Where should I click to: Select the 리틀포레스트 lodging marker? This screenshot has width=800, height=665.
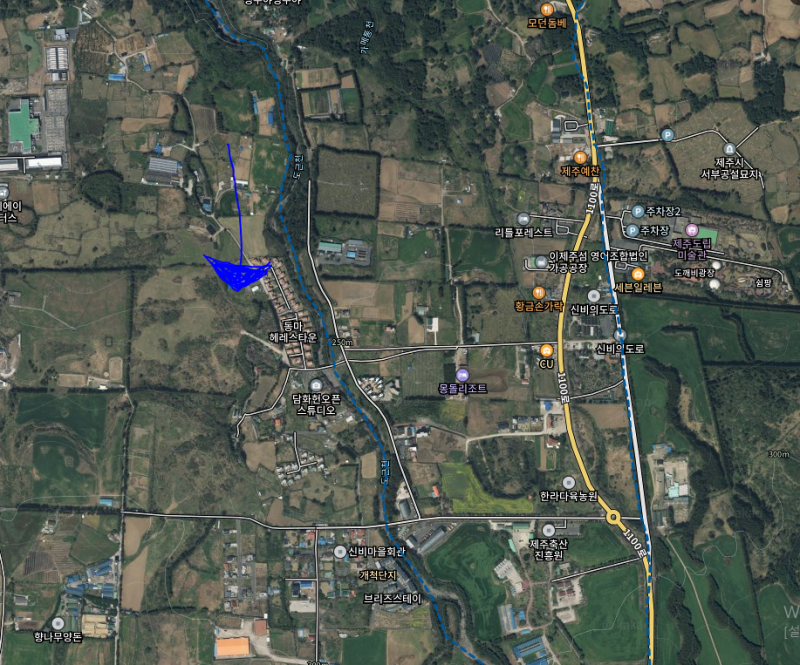[522, 218]
